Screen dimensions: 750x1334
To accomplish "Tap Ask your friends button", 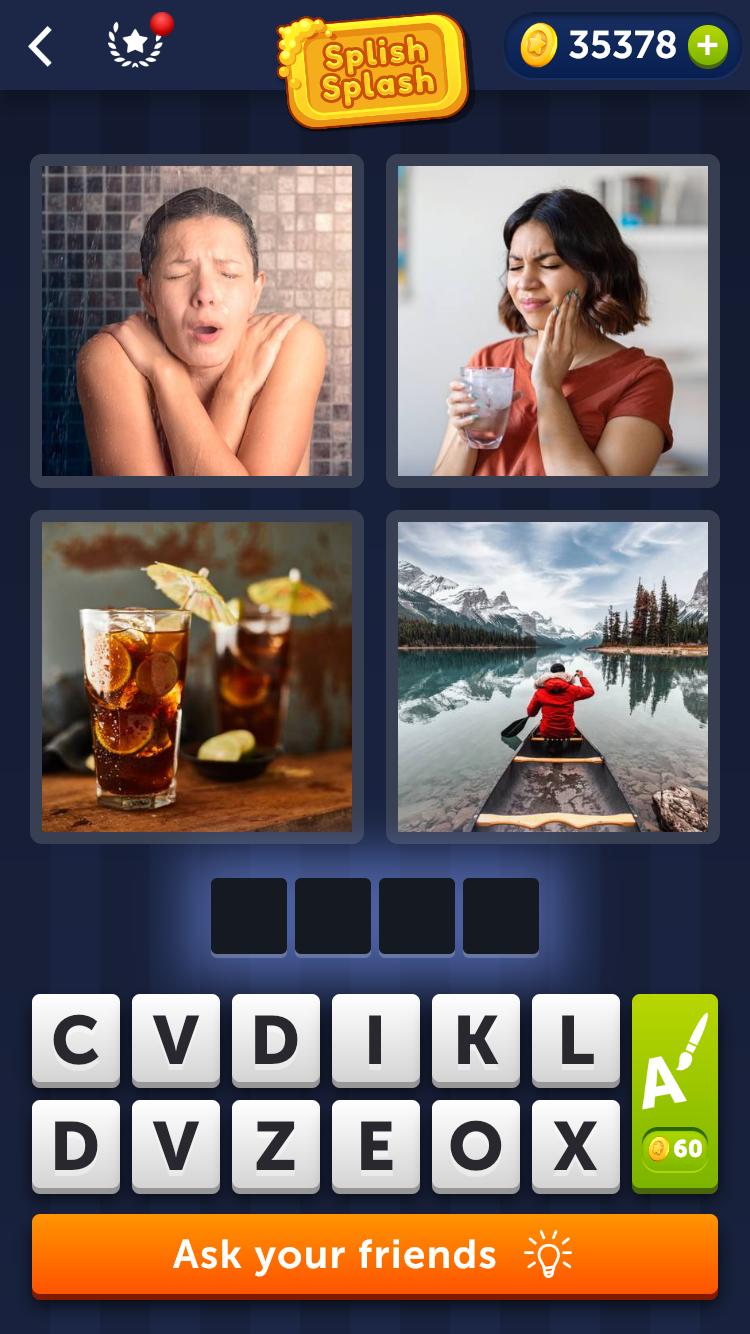I will point(375,1254).
